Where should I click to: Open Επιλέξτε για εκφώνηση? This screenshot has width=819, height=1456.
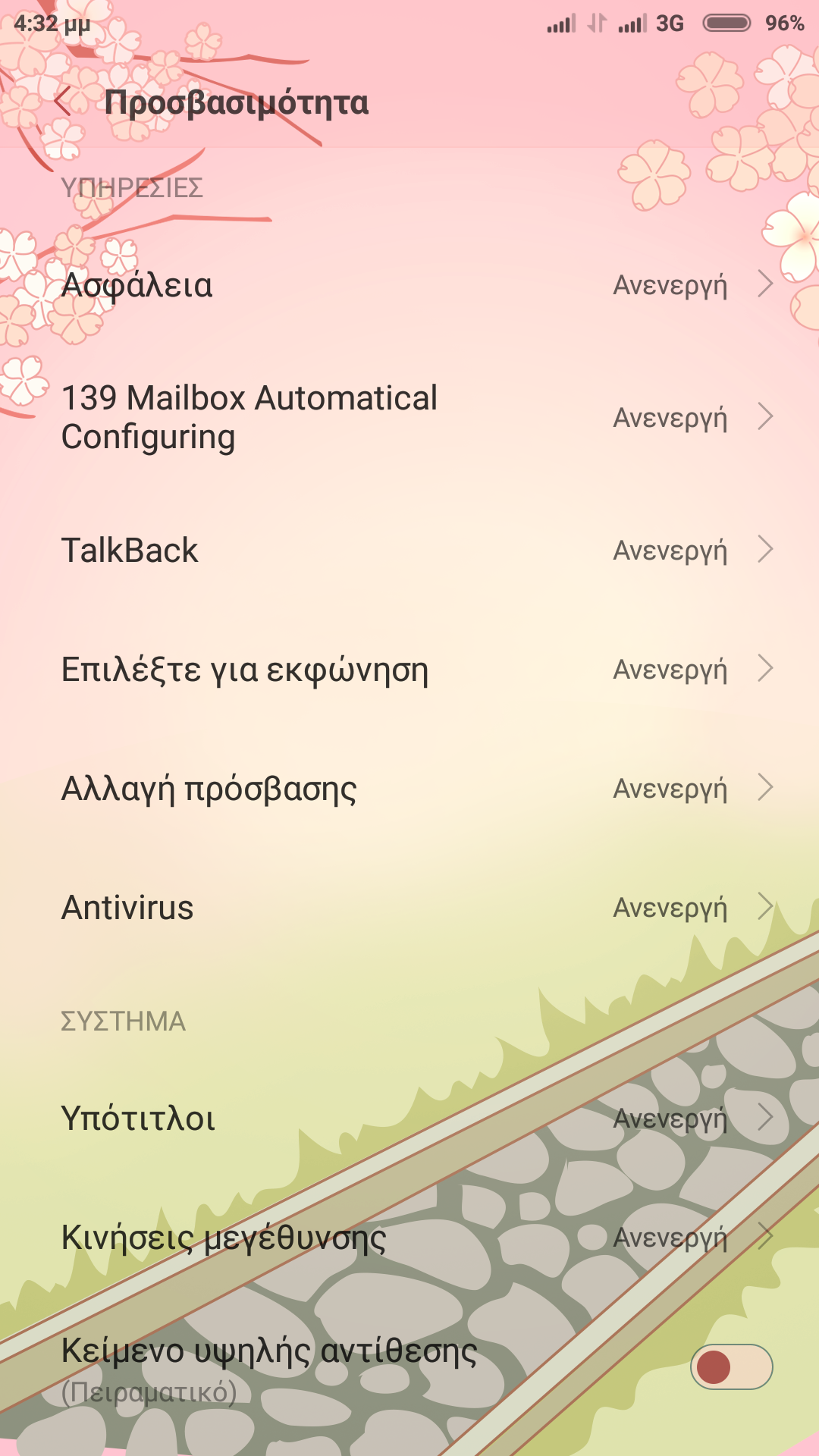(409, 670)
